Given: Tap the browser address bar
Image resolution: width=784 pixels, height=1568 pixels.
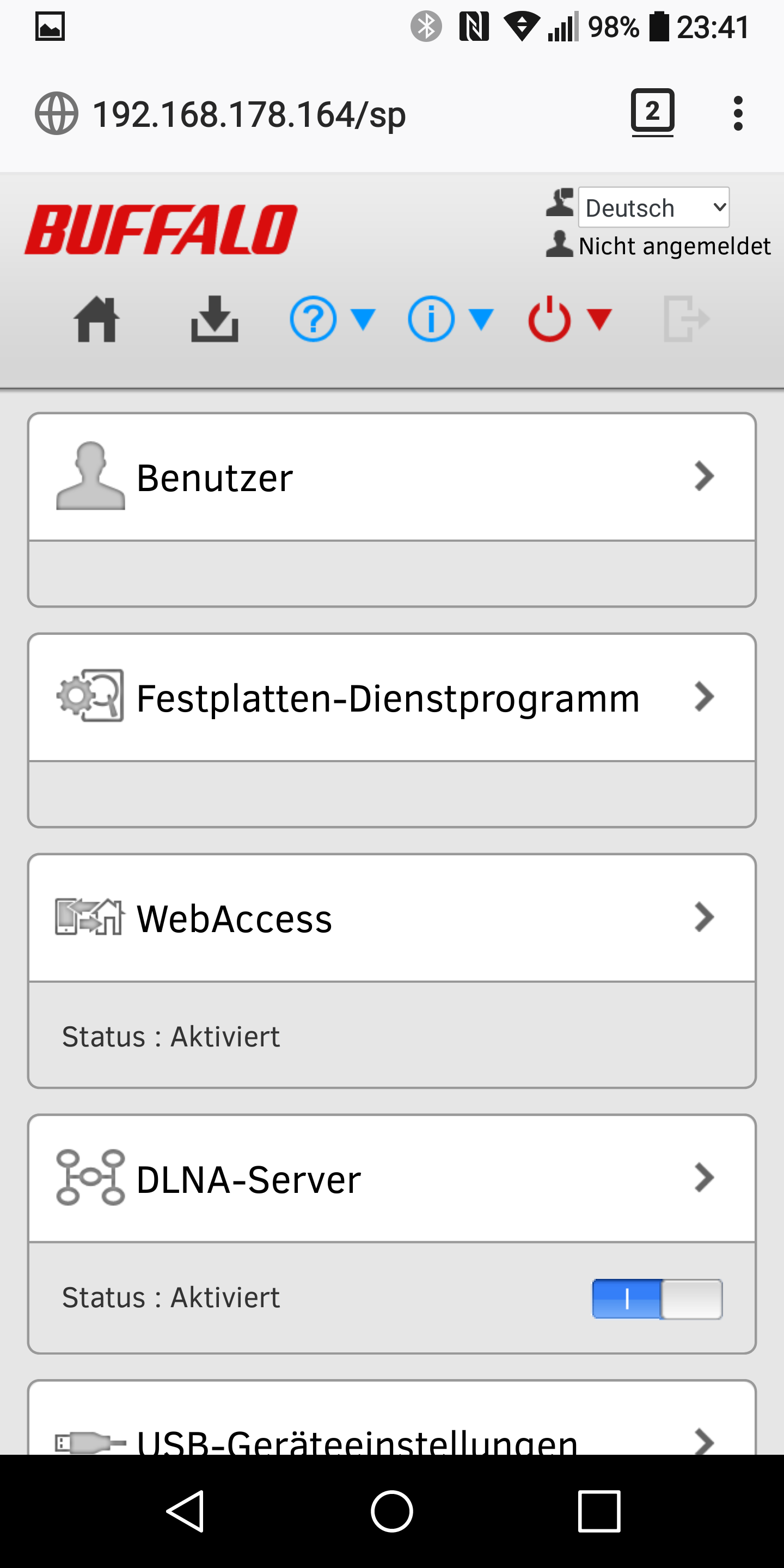Looking at the screenshot, I should click(x=304, y=114).
